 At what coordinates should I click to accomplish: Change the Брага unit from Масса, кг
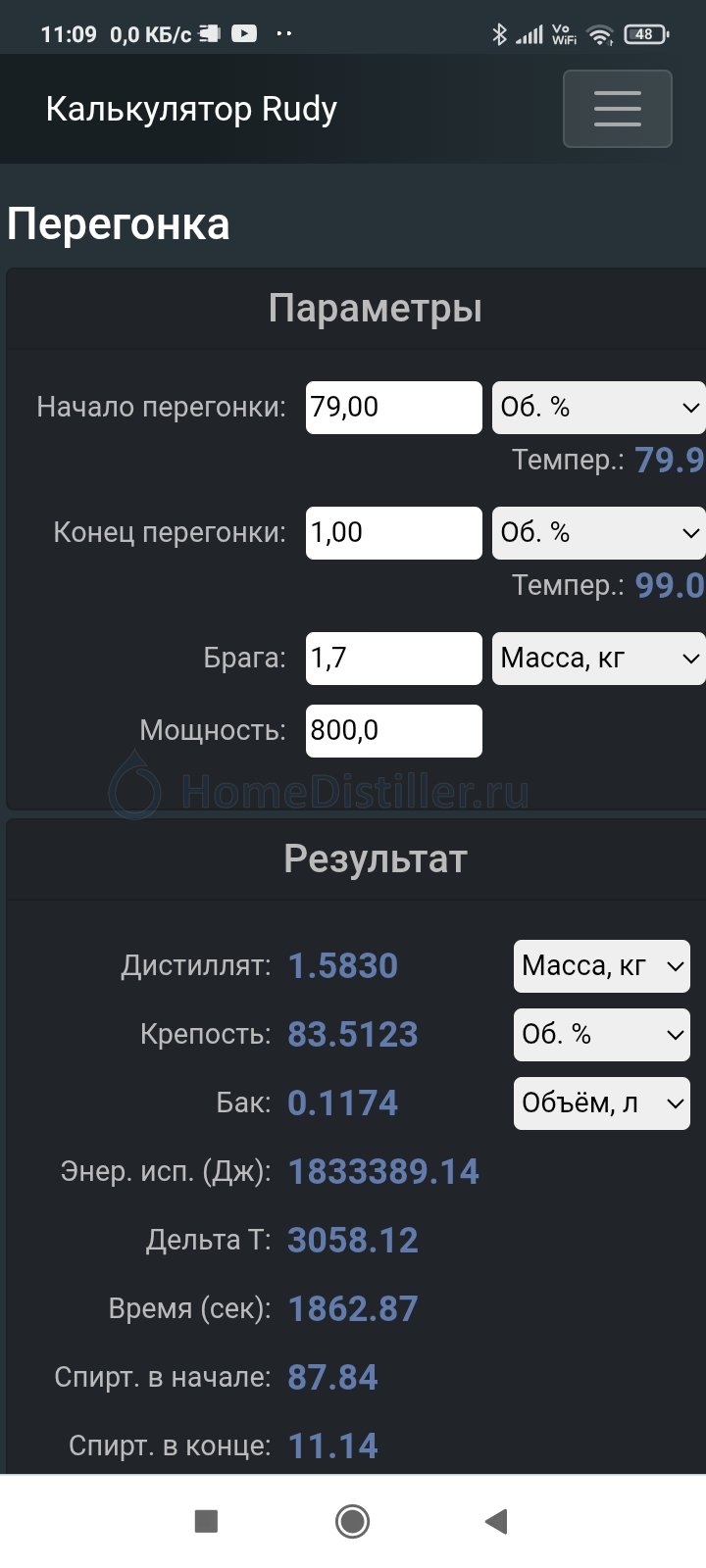point(598,659)
